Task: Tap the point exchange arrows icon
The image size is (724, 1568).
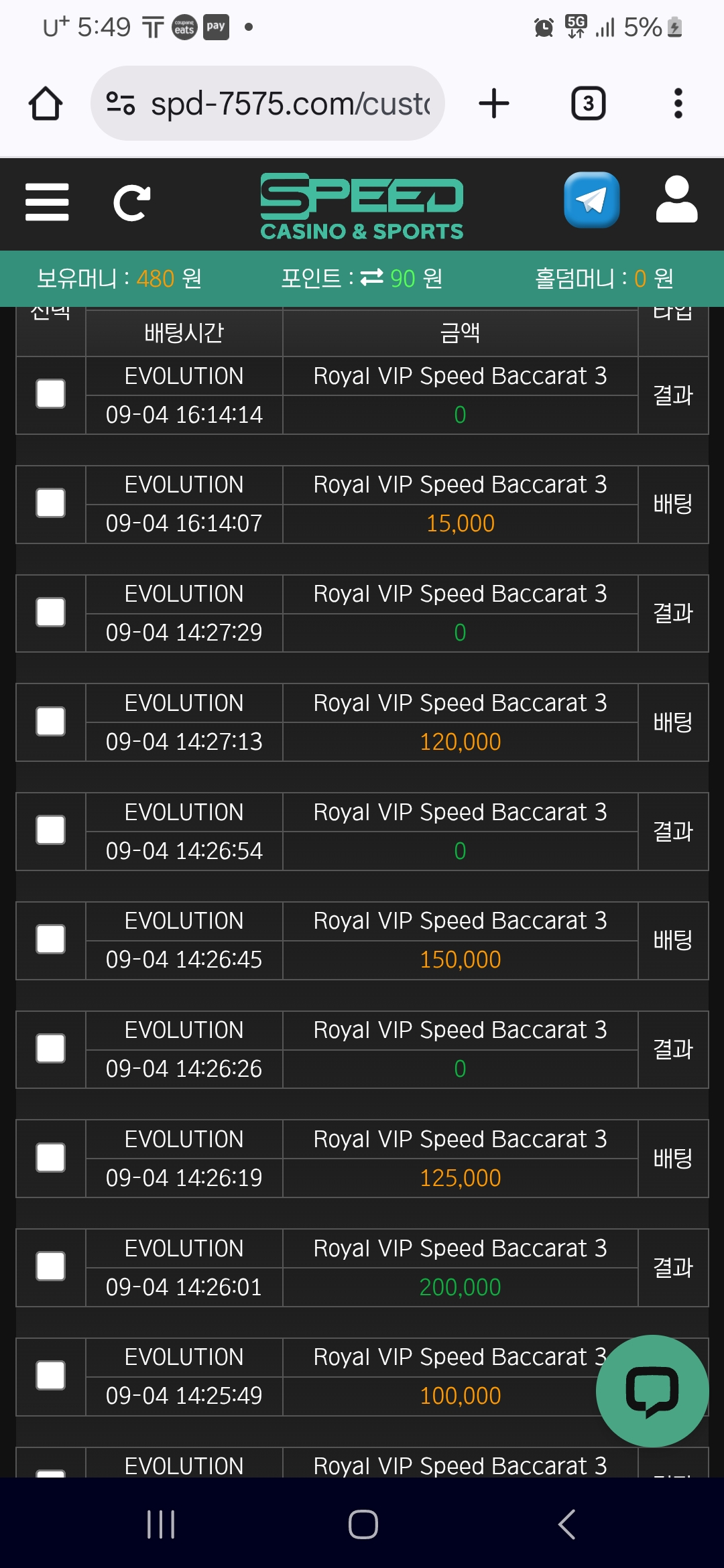Action: (x=372, y=277)
